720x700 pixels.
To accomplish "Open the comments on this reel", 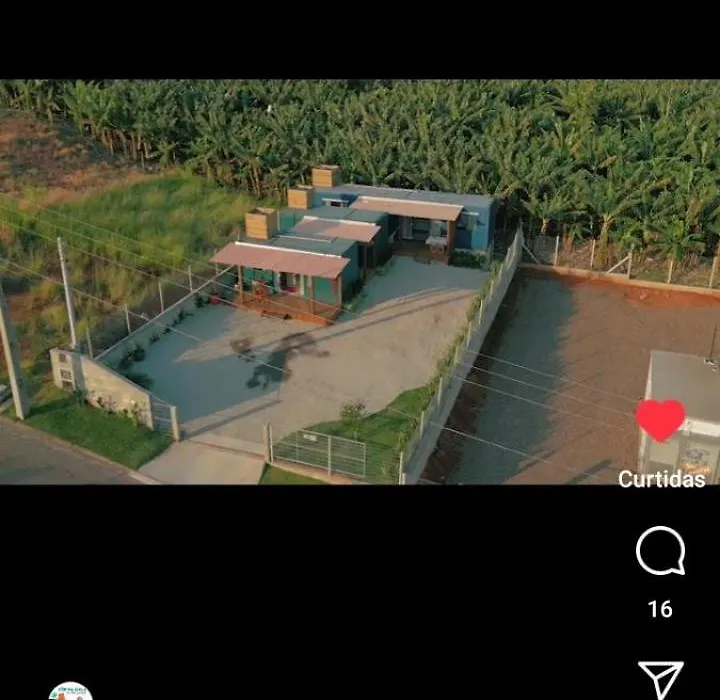I will click(x=660, y=551).
